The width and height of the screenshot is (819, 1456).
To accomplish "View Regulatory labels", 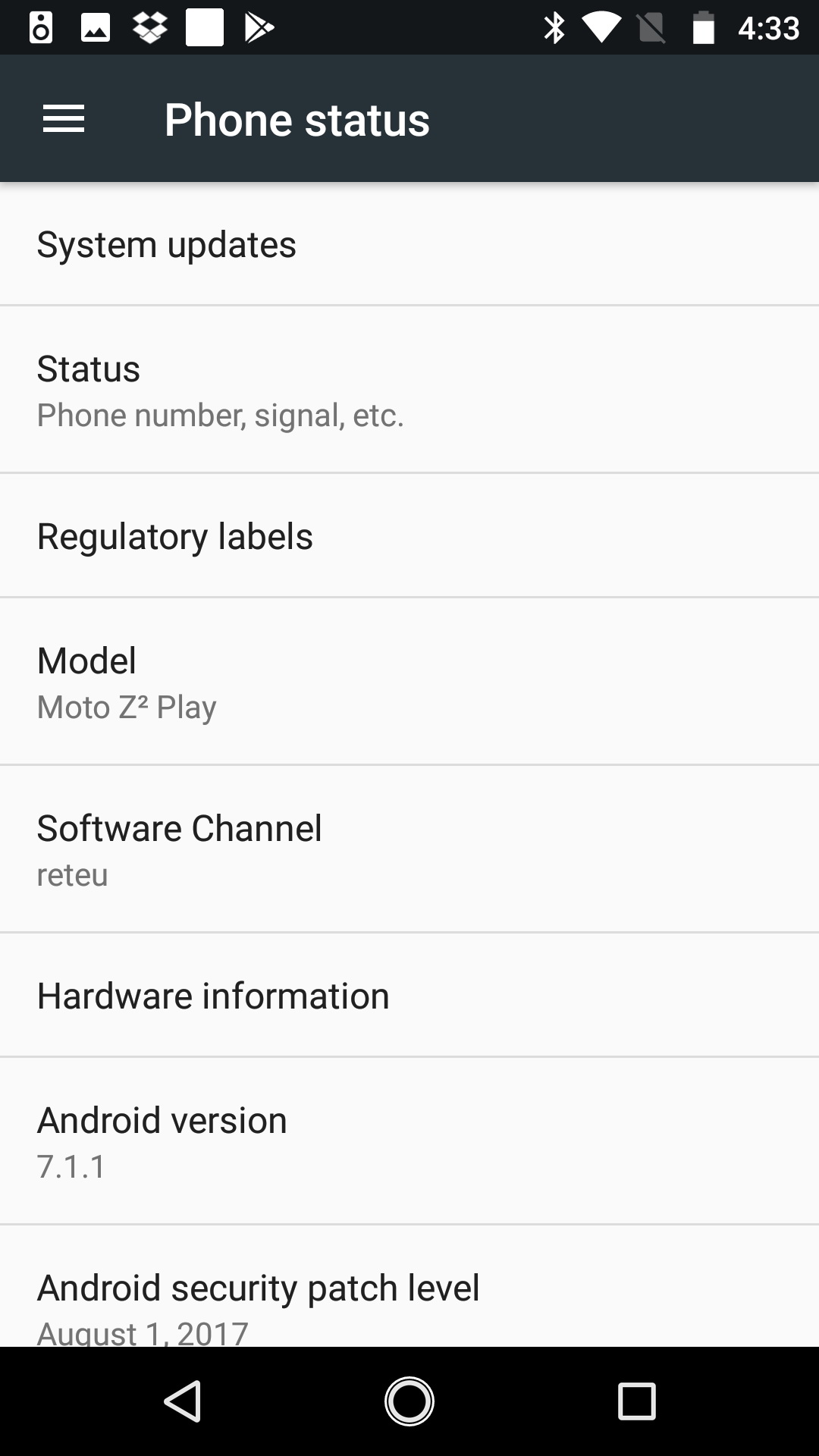I will pyautogui.click(x=409, y=536).
